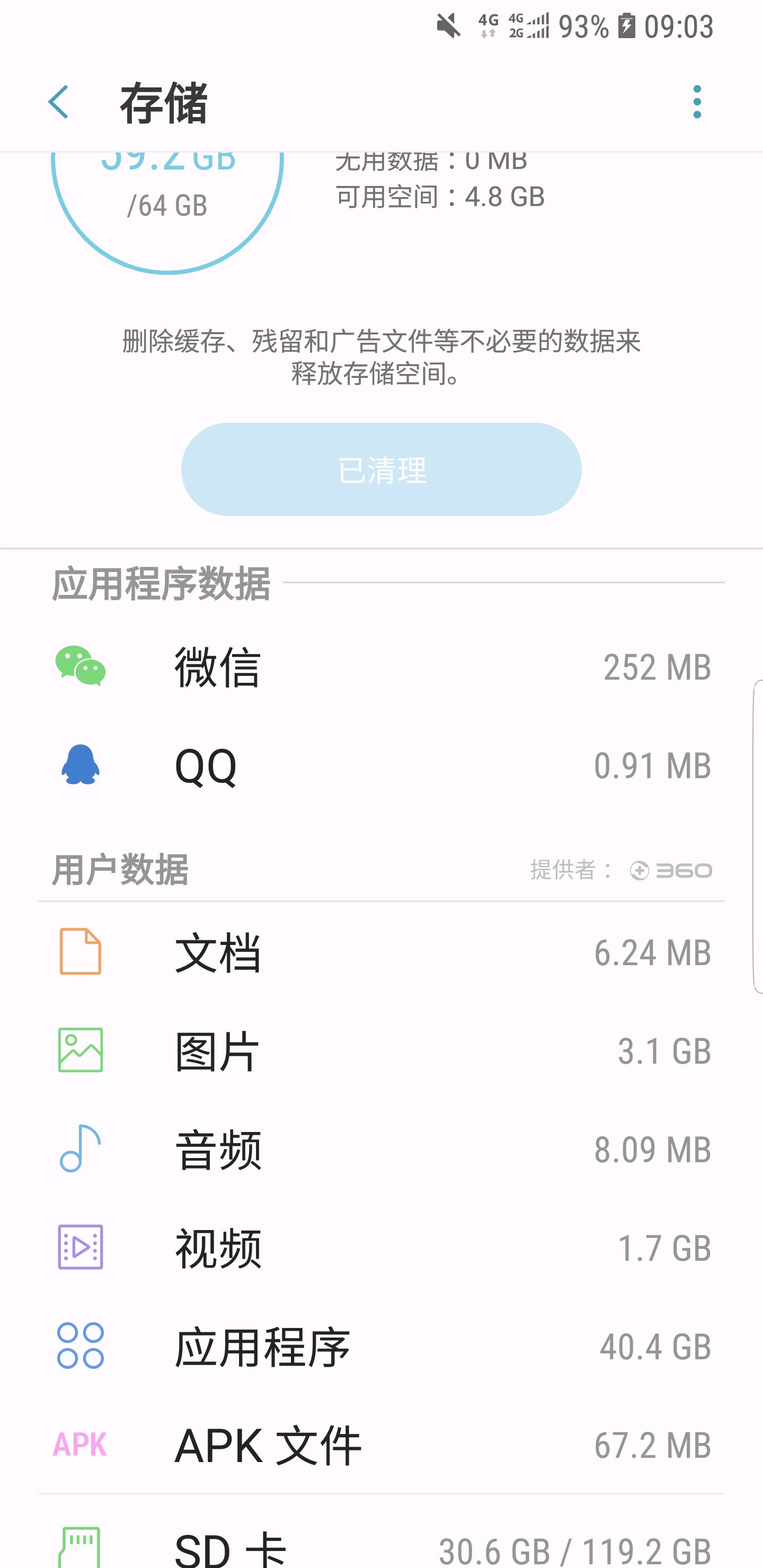Open the 文档 category
763x1568 pixels.
pyautogui.click(x=381, y=952)
